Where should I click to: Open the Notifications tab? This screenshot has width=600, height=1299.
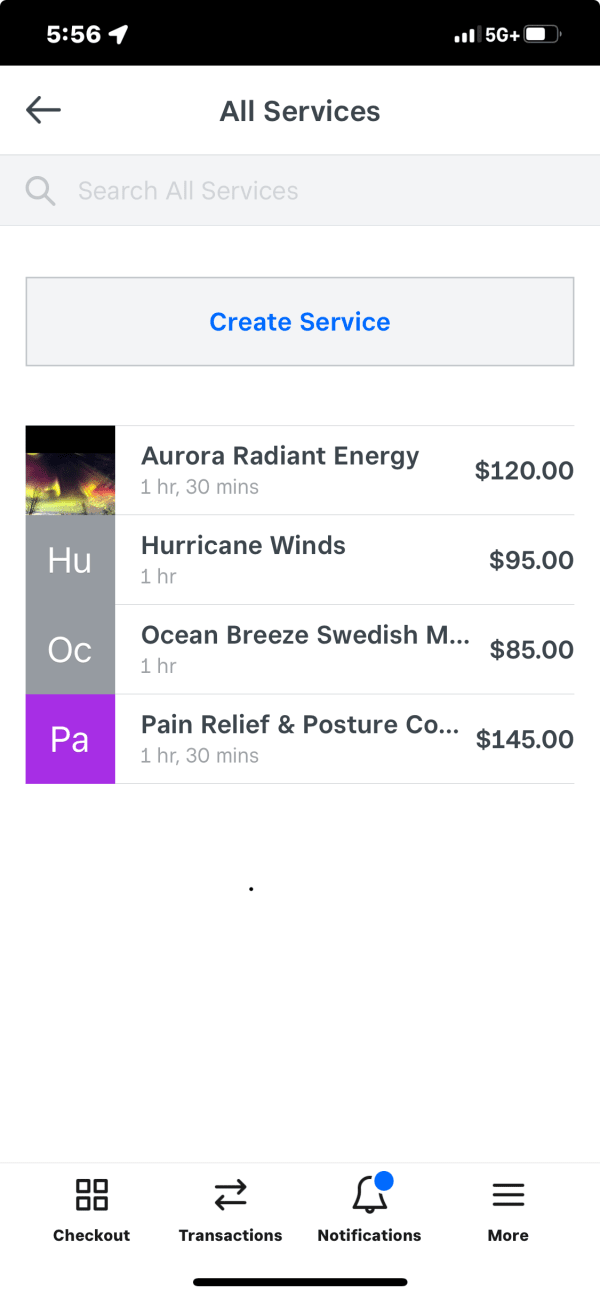point(370,1209)
